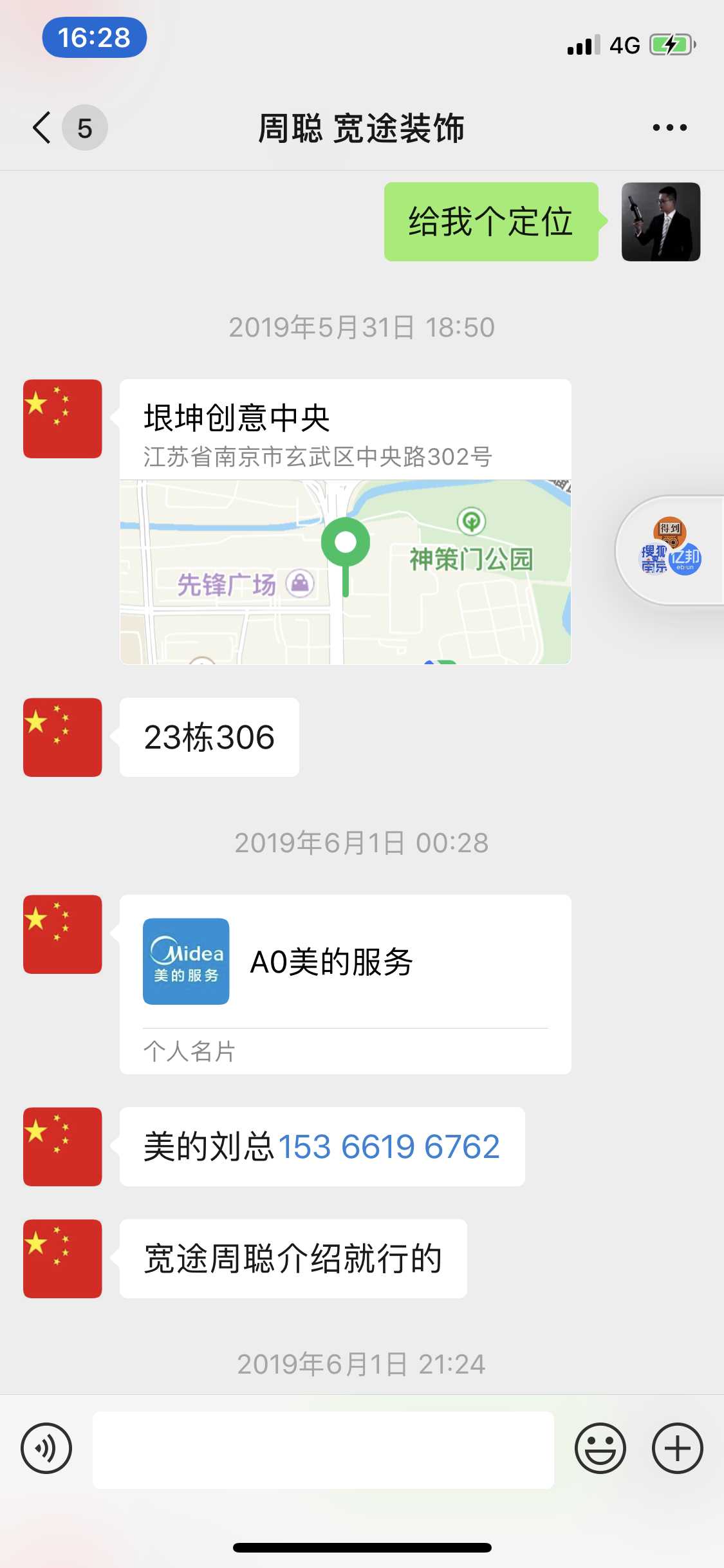
Task: Switch to voice message input
Action: 46,1448
